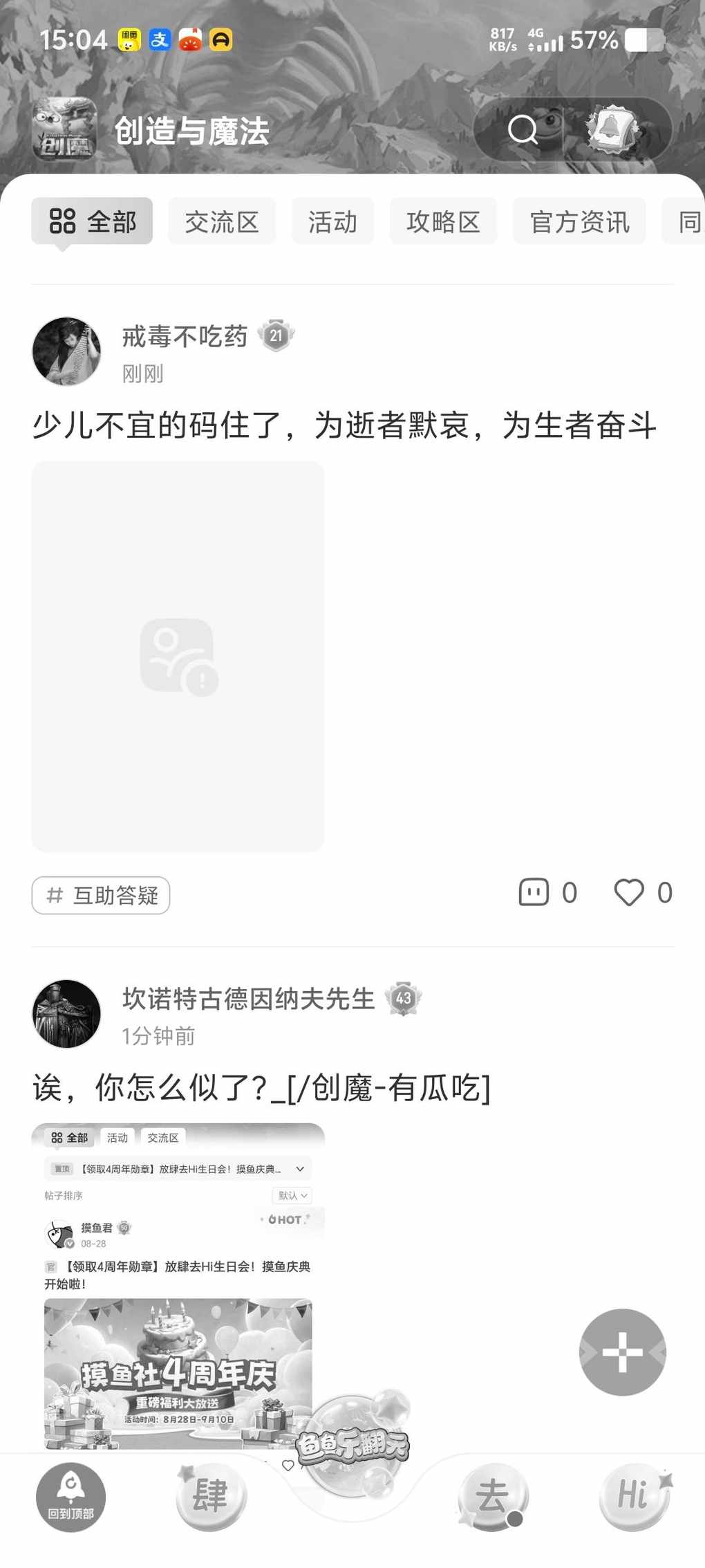
Task: Switch to the 交流区 tab
Action: tap(221, 222)
